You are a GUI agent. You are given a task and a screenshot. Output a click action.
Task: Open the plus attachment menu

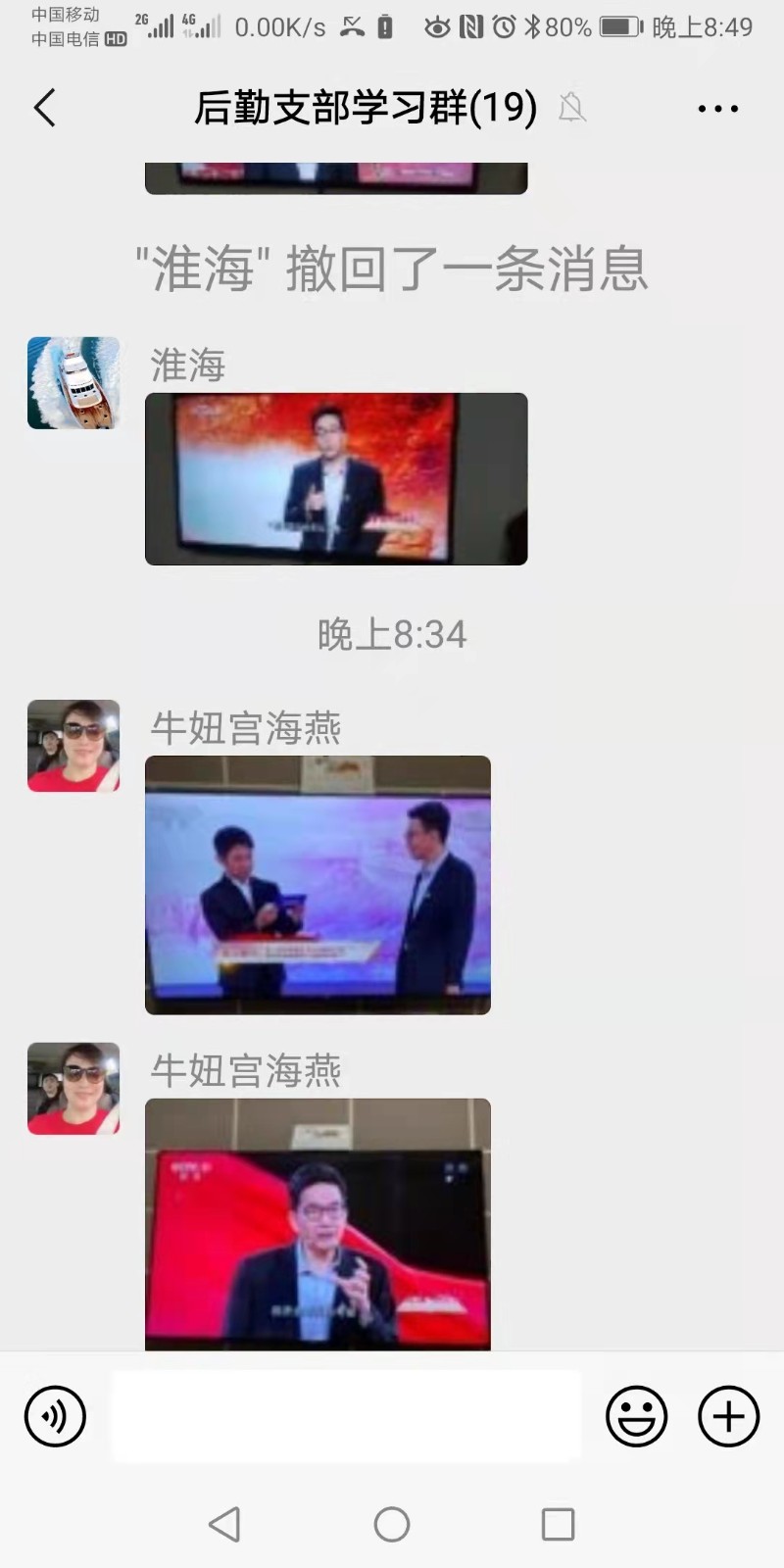(x=728, y=1416)
